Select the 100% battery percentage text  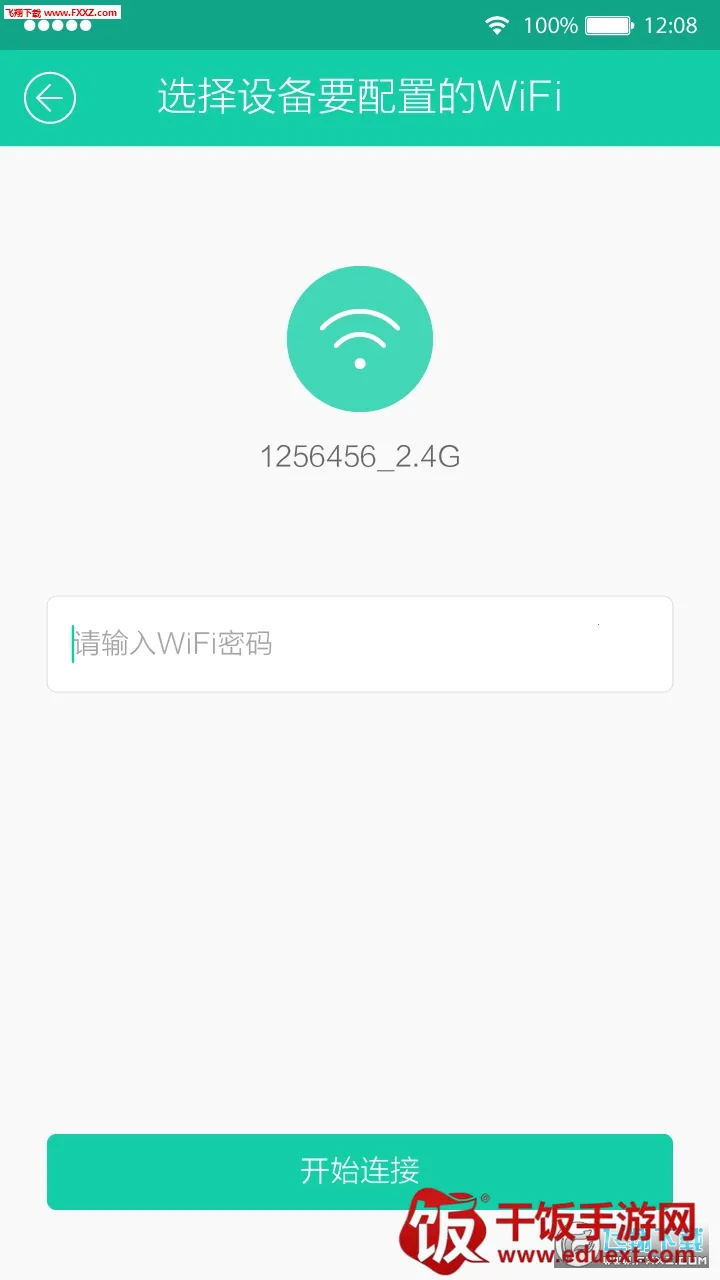point(551,25)
